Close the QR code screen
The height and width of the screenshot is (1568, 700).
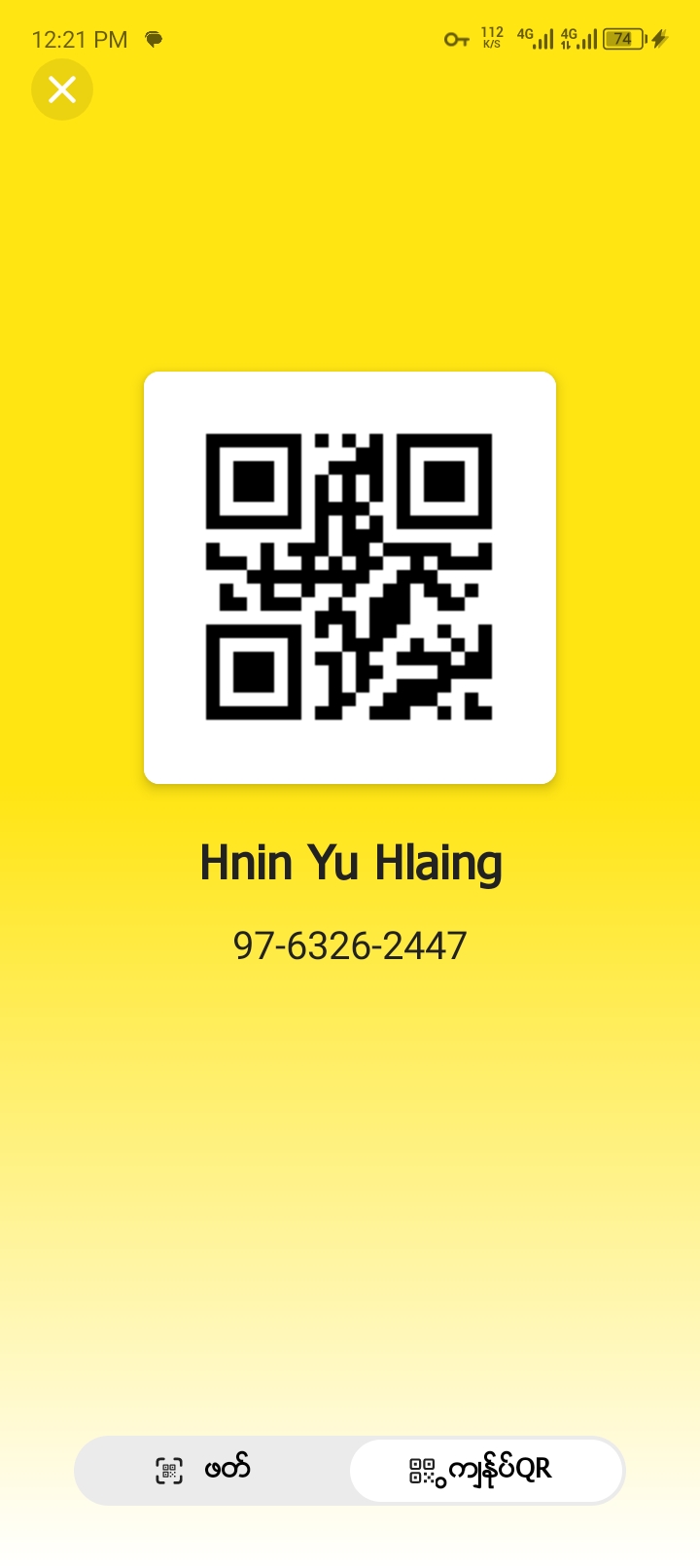tap(62, 90)
